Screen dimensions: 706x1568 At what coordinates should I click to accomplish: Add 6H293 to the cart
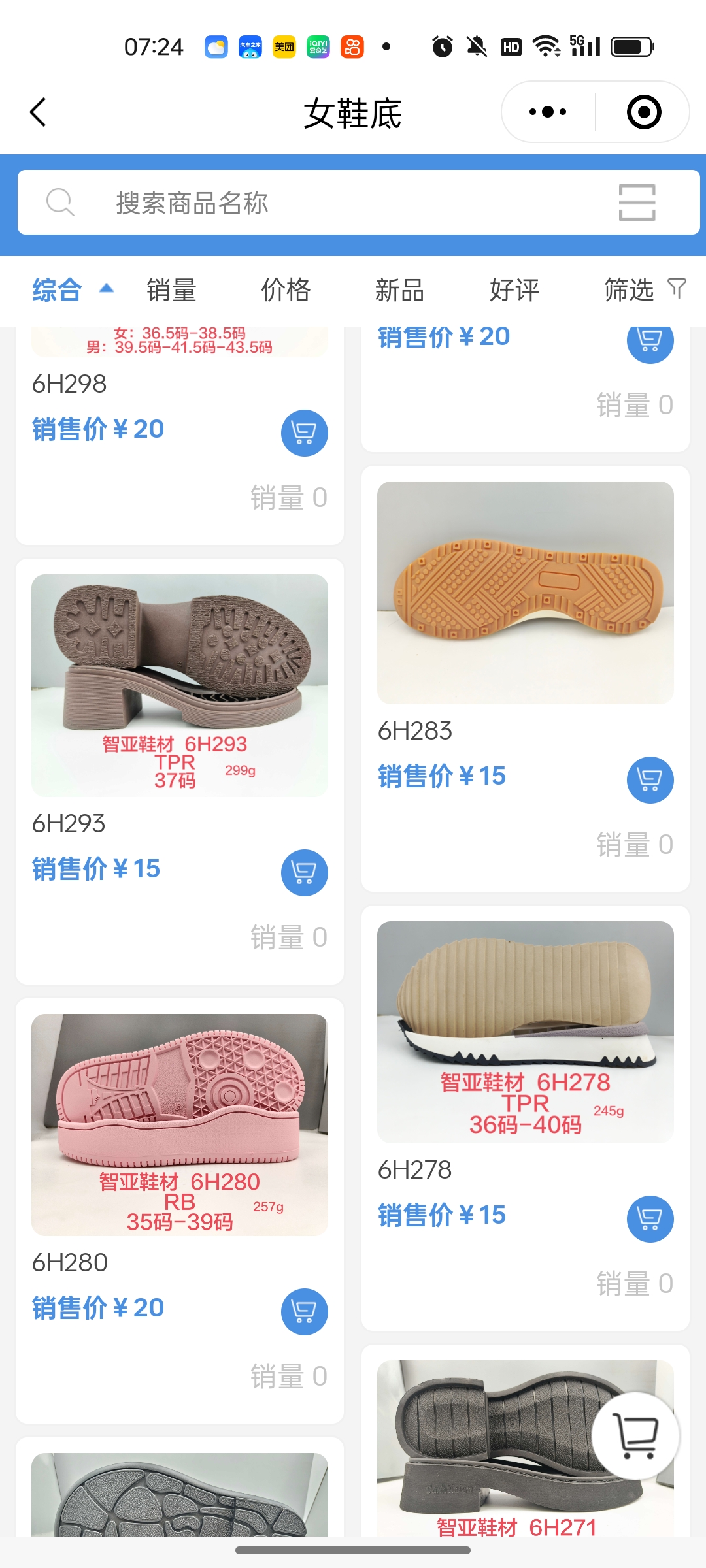304,872
